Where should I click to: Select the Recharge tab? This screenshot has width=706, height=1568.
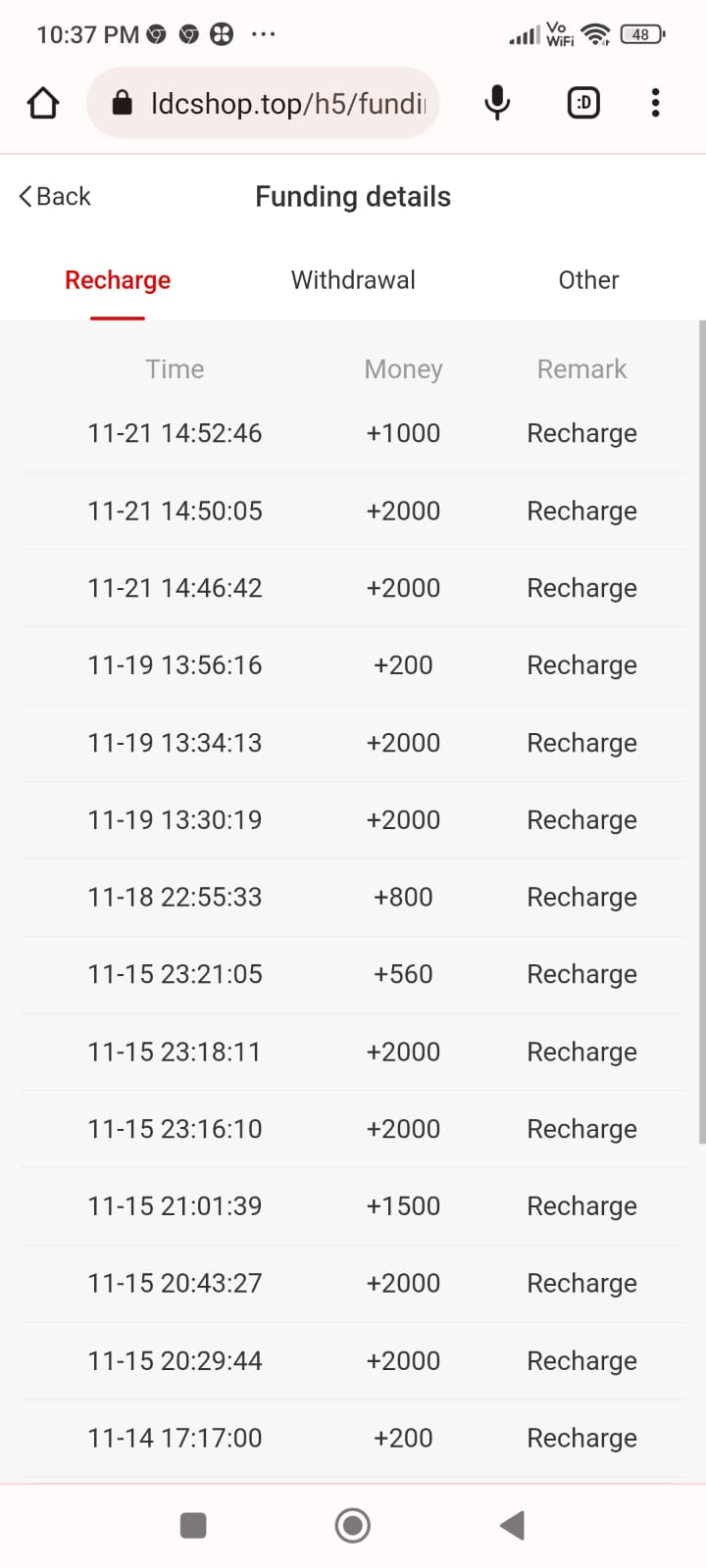[118, 280]
